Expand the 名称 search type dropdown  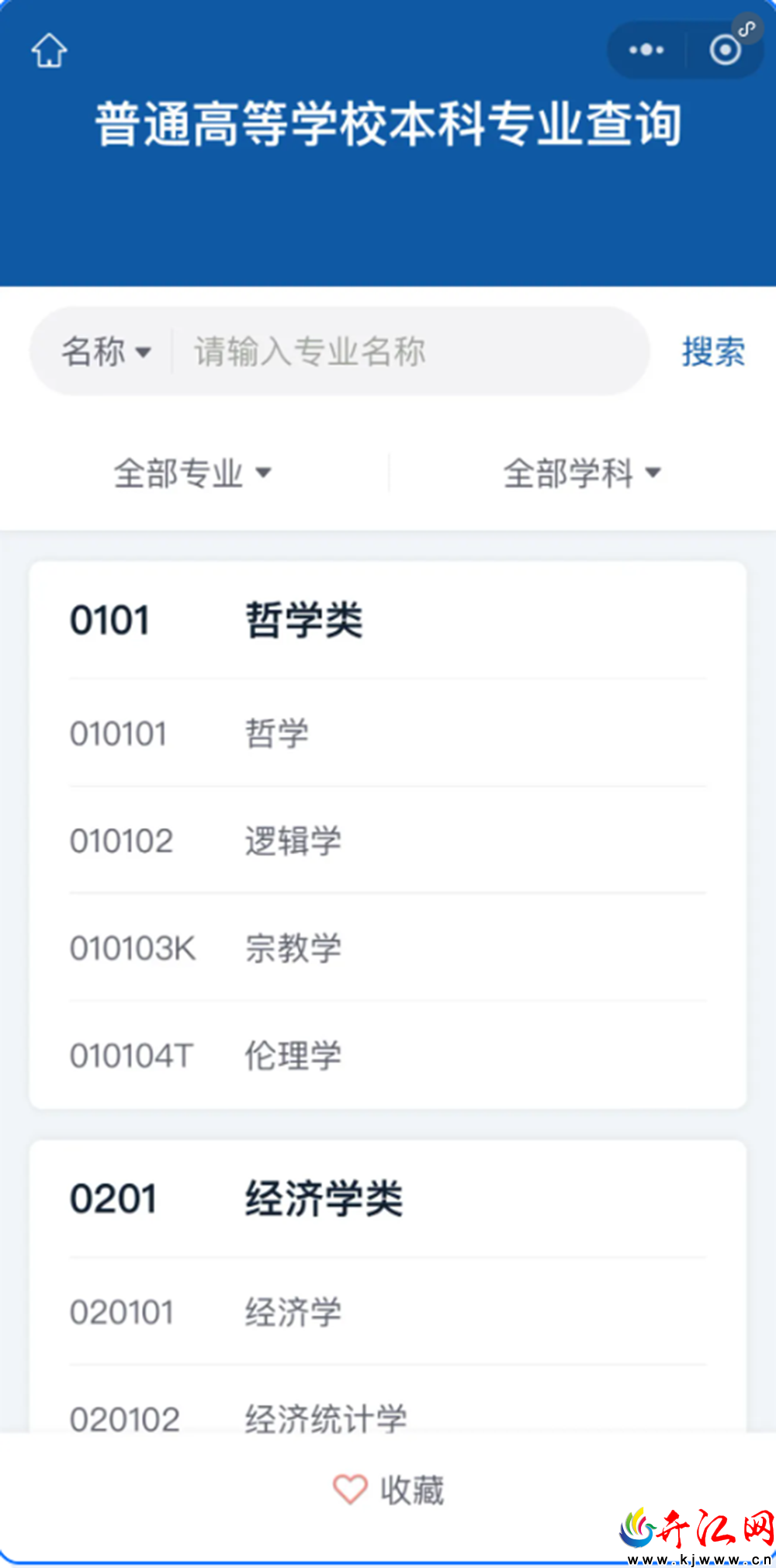pyautogui.click(x=106, y=351)
